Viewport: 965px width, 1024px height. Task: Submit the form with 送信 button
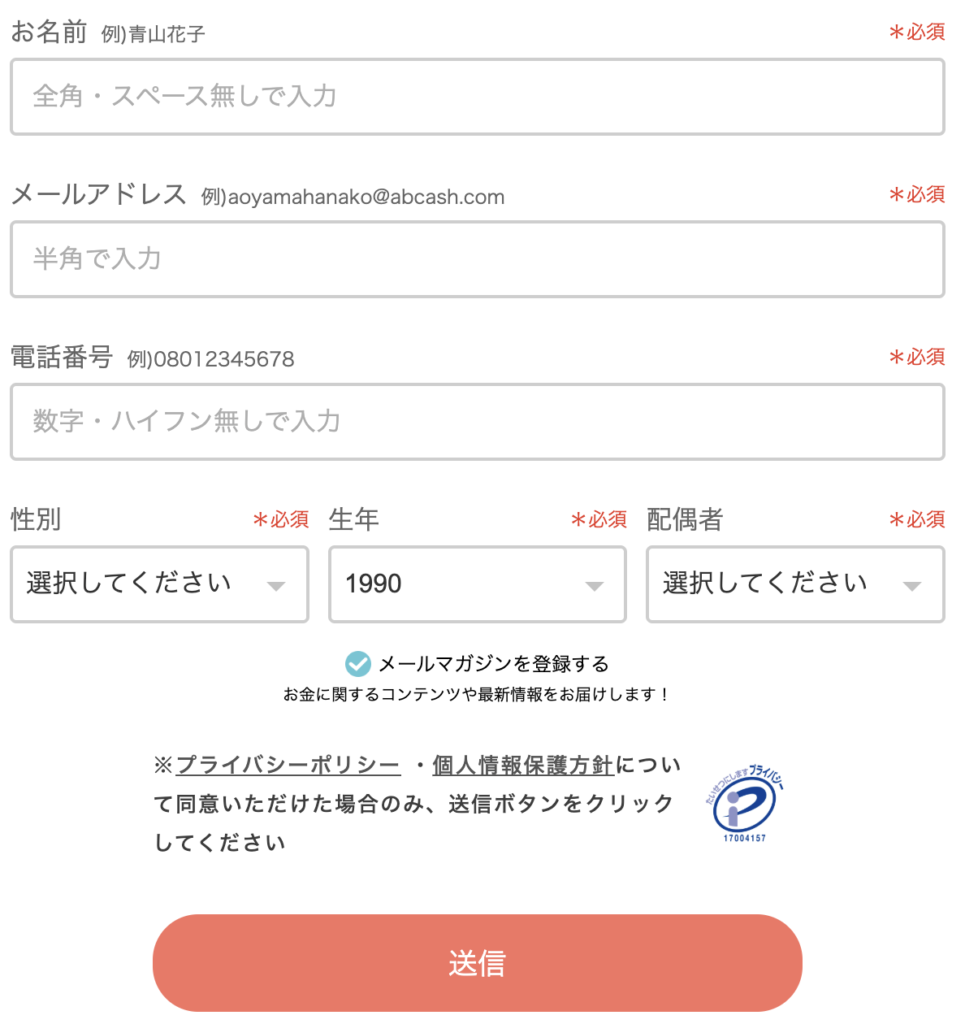click(x=477, y=963)
